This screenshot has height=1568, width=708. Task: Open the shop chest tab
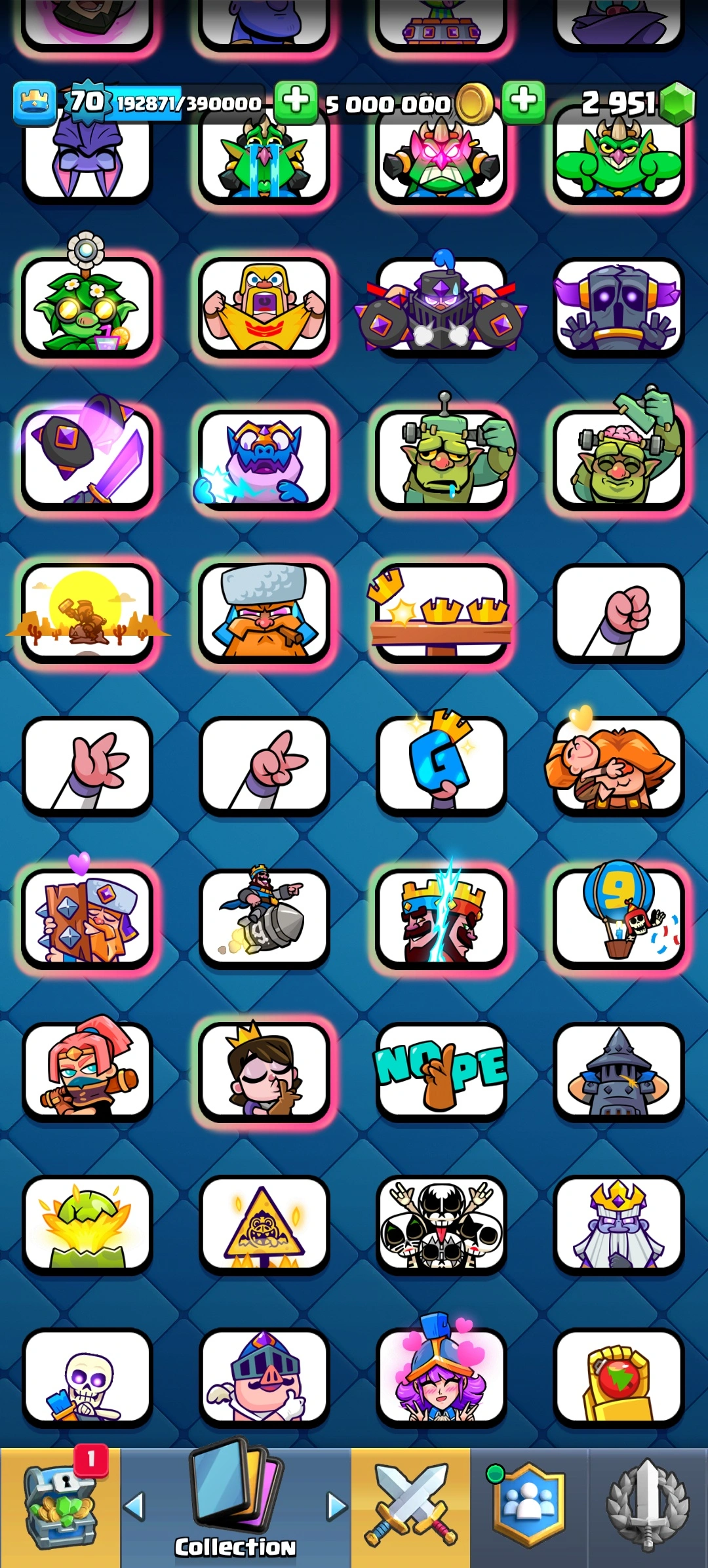pyautogui.click(x=60, y=1508)
